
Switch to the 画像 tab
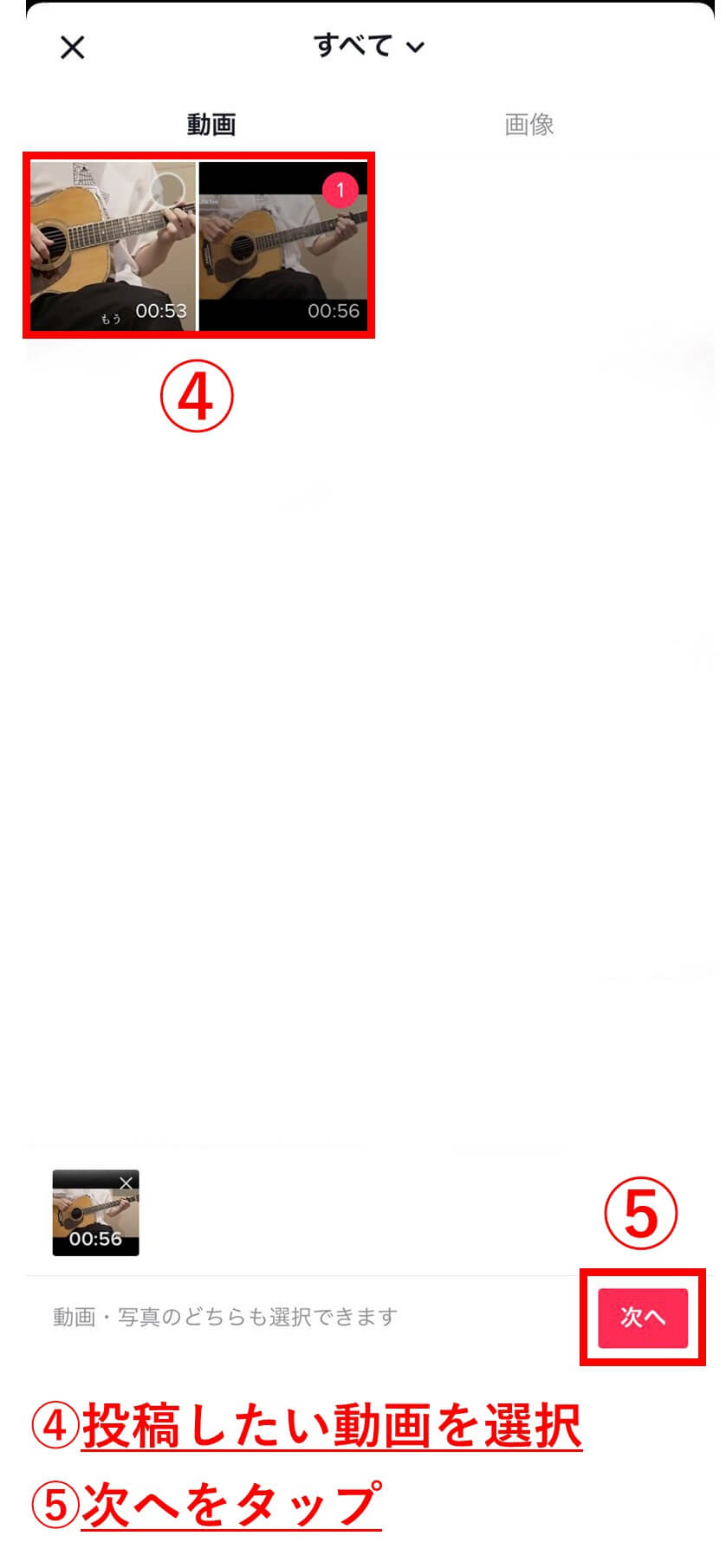pyautogui.click(x=529, y=125)
